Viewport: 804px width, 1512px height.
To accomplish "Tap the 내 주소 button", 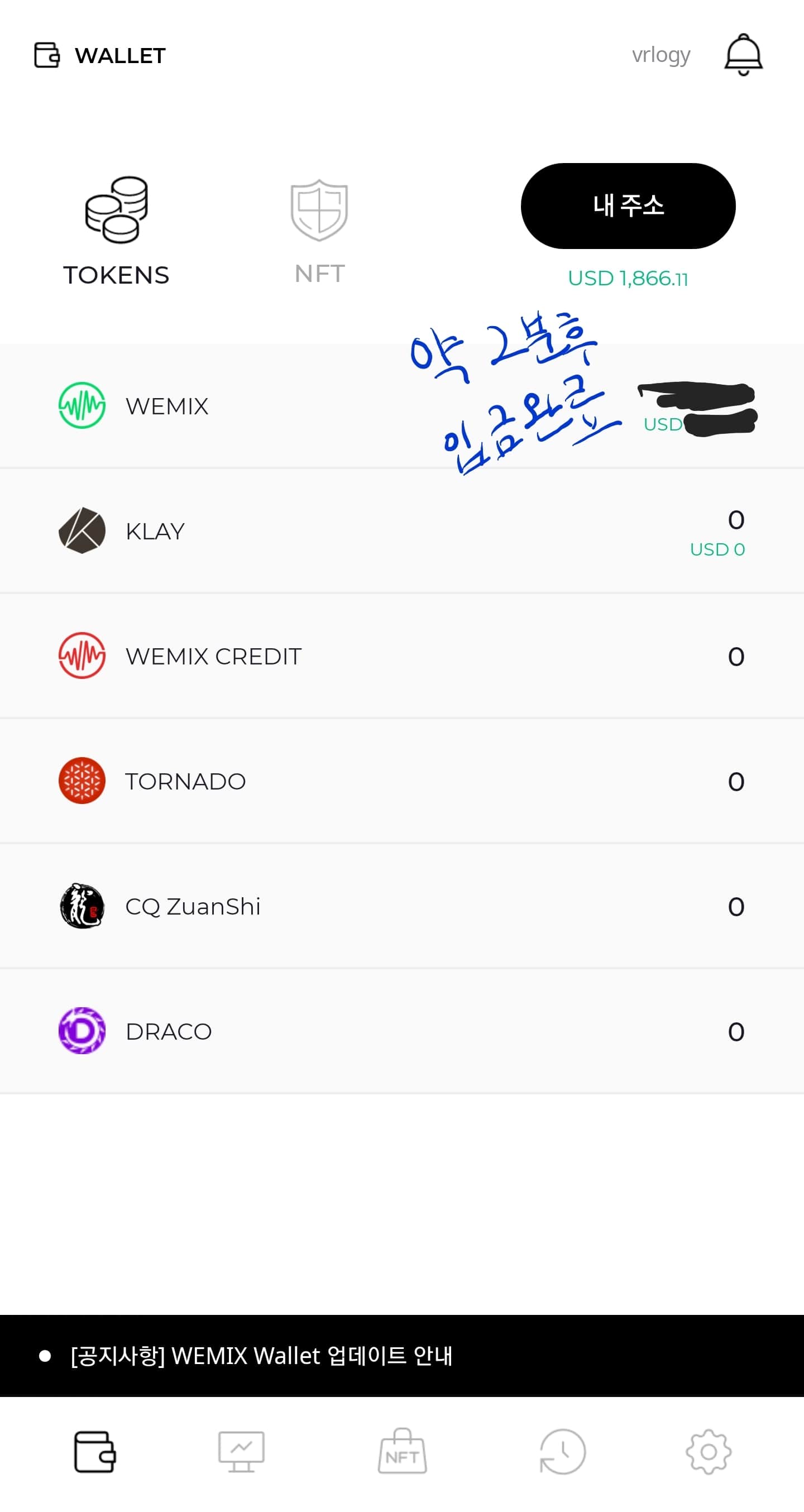I will click(628, 206).
